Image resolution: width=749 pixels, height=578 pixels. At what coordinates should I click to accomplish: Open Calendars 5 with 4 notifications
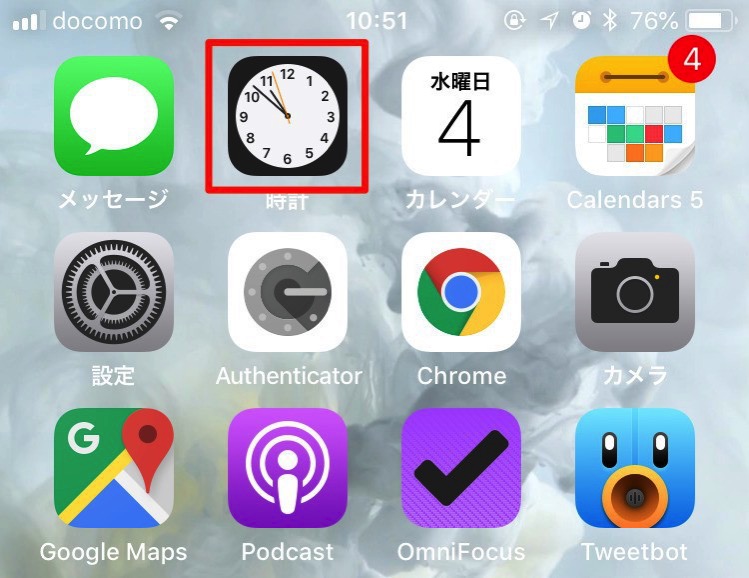pos(635,115)
